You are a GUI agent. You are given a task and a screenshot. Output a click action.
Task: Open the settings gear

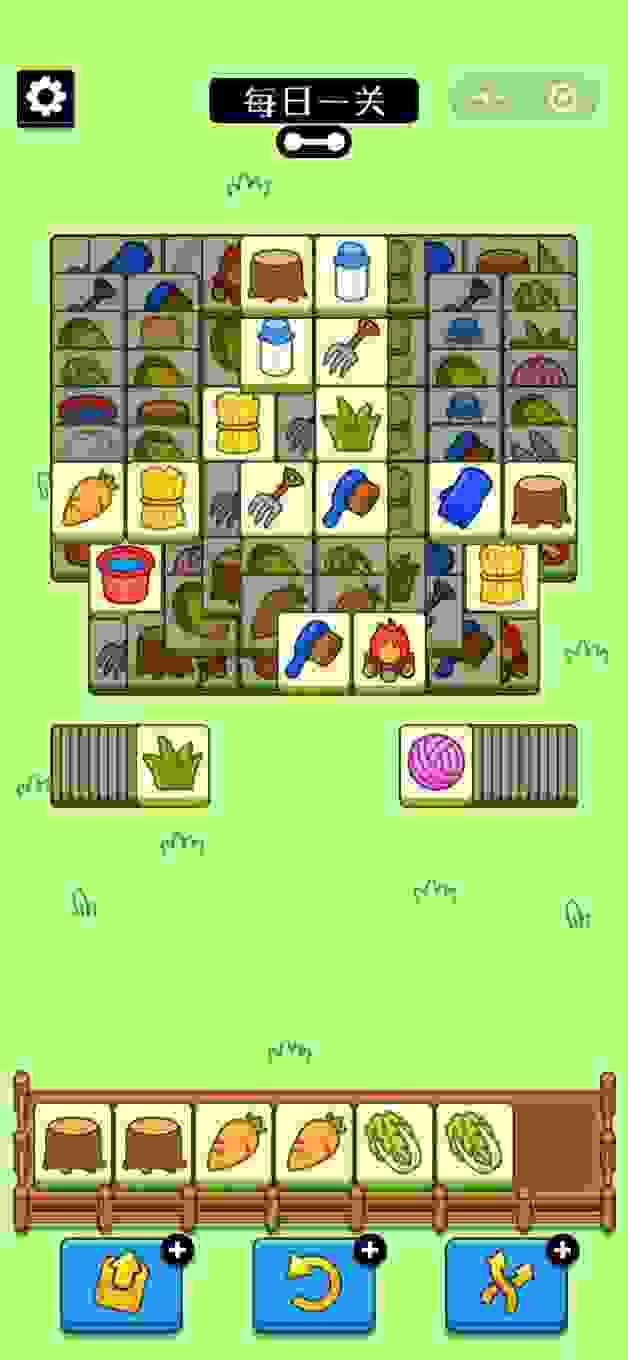click(44, 96)
